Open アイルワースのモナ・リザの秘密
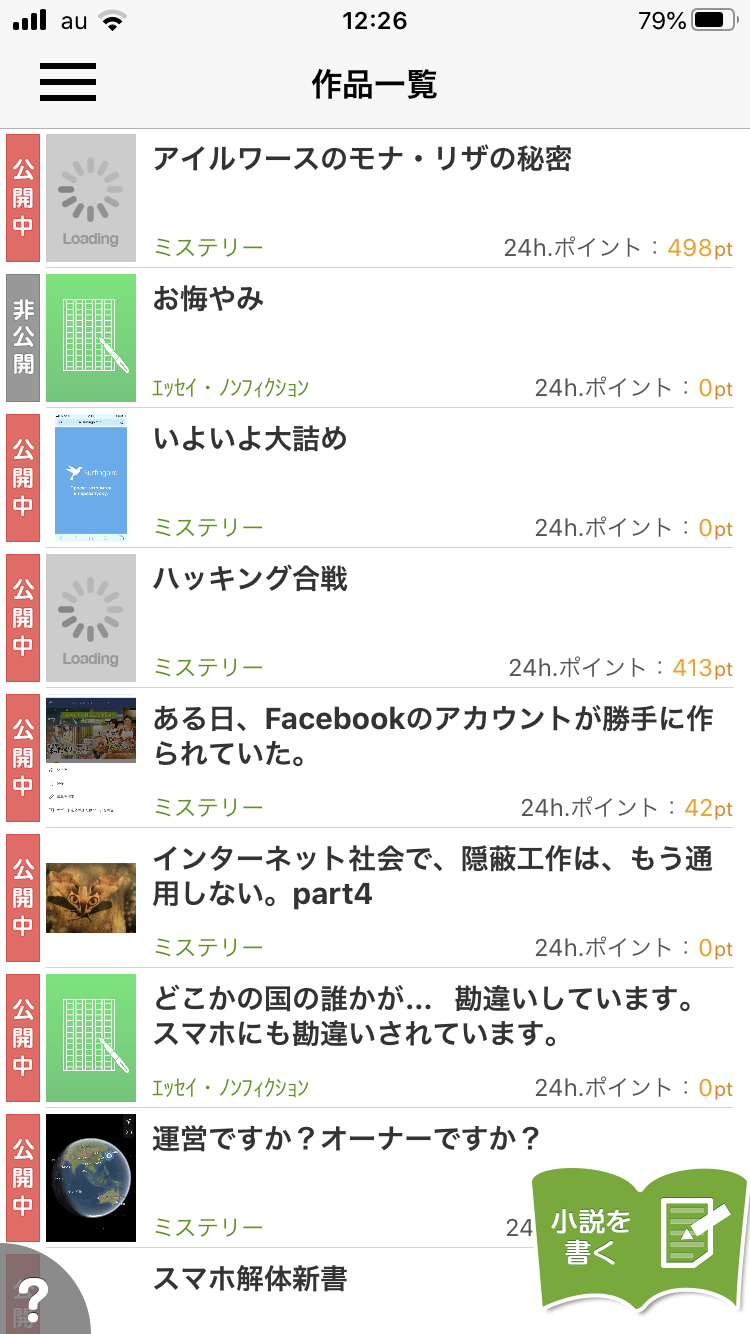Screen dimensions: 750x1334 point(362,160)
